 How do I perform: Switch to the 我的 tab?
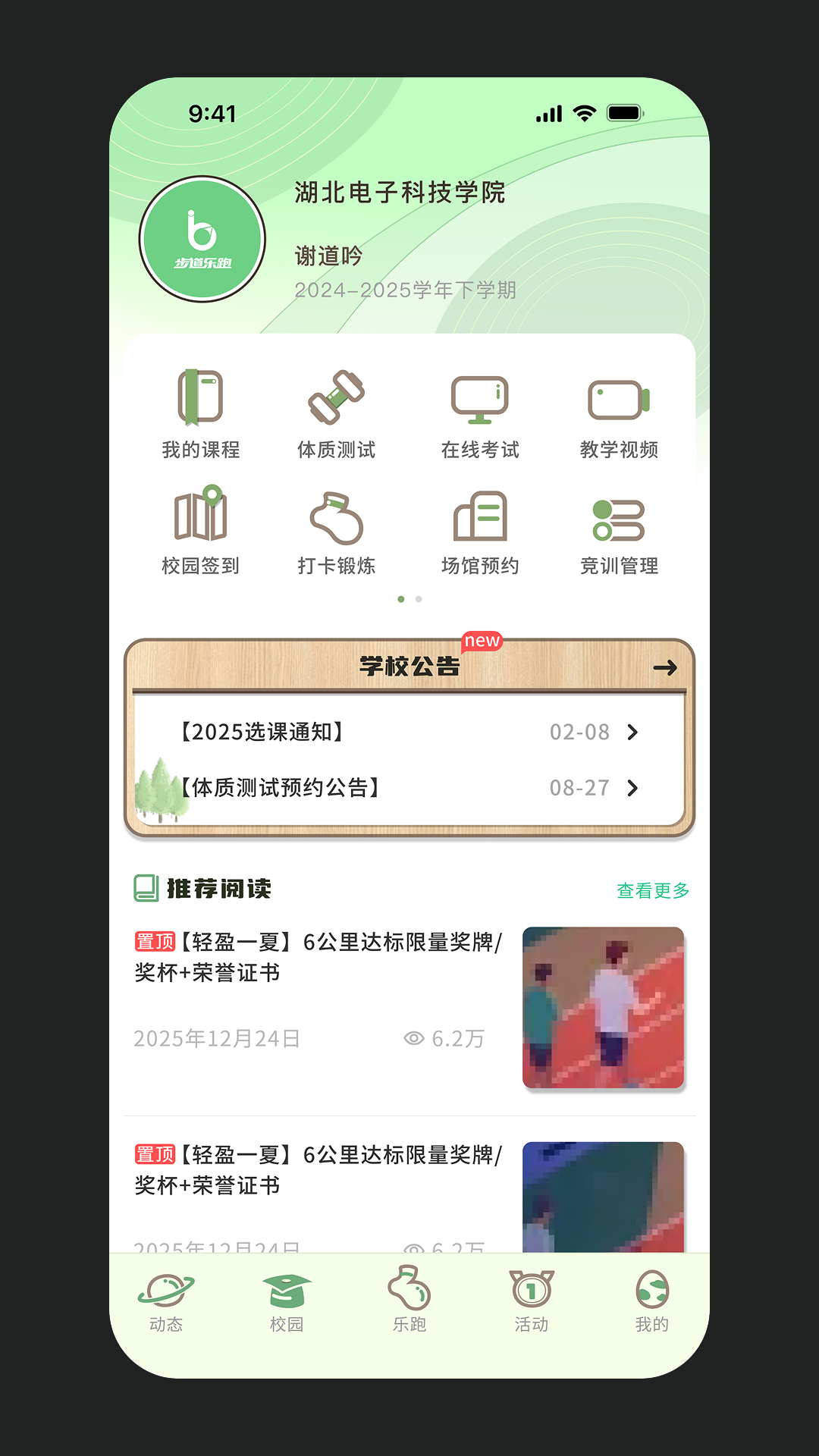click(651, 1303)
